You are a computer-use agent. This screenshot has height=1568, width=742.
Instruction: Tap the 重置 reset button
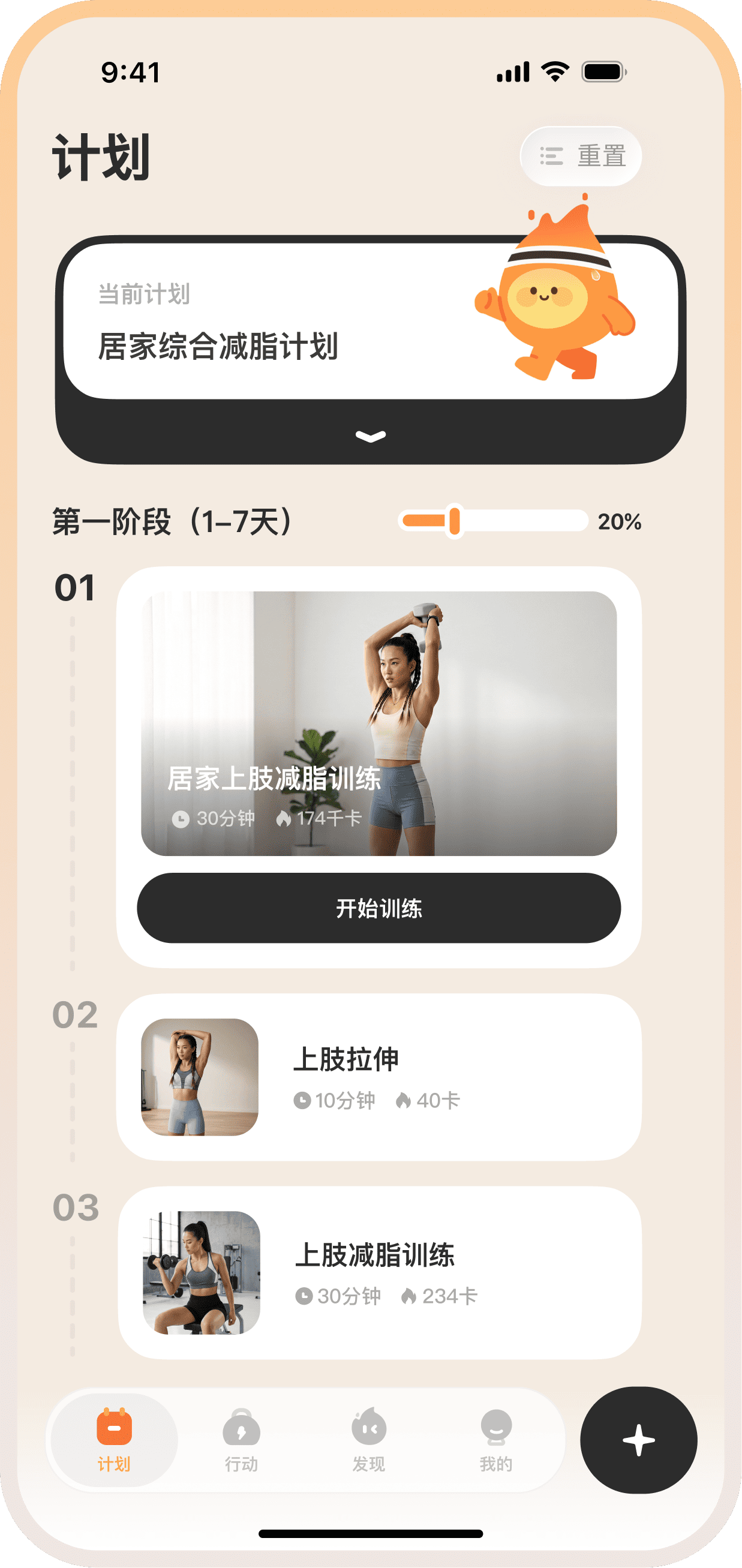click(581, 157)
